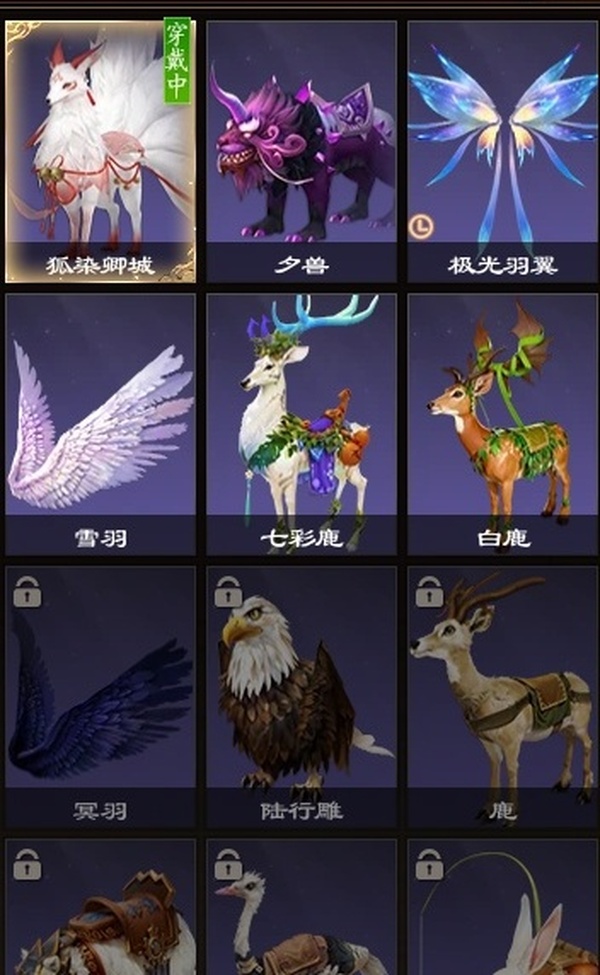
Task: Select the 狐染卿城 fox mount card
Action: pyautogui.click(x=100, y=150)
